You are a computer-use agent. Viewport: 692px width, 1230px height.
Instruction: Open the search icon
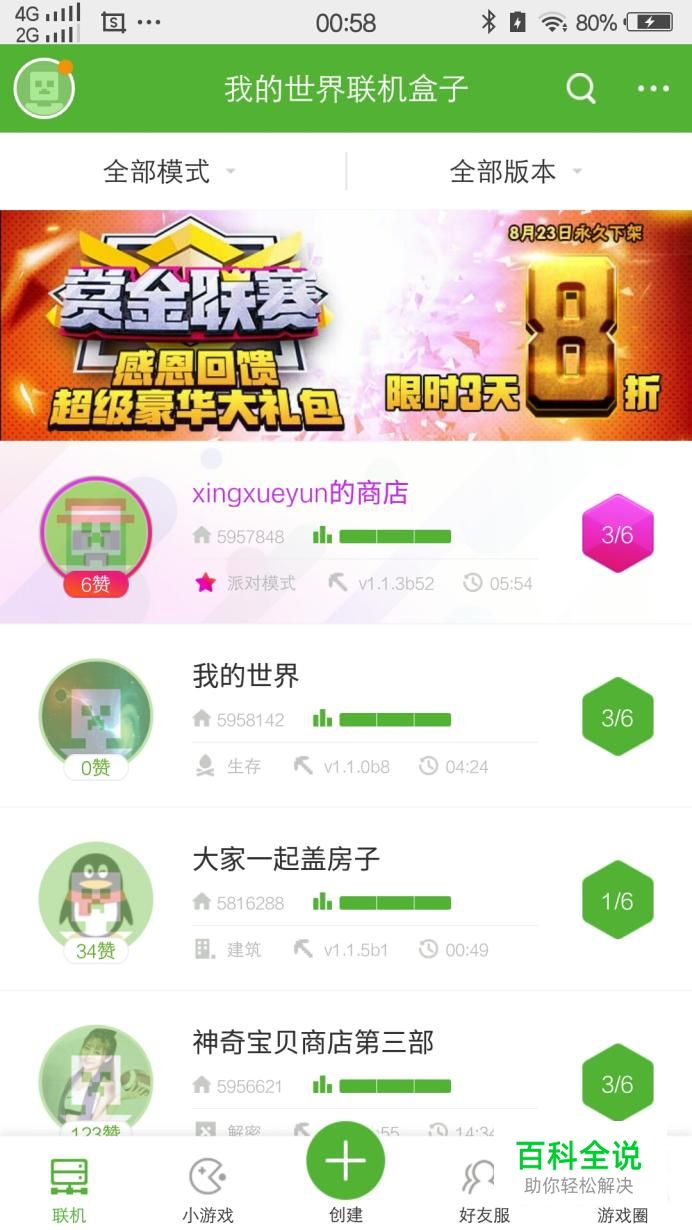click(581, 88)
